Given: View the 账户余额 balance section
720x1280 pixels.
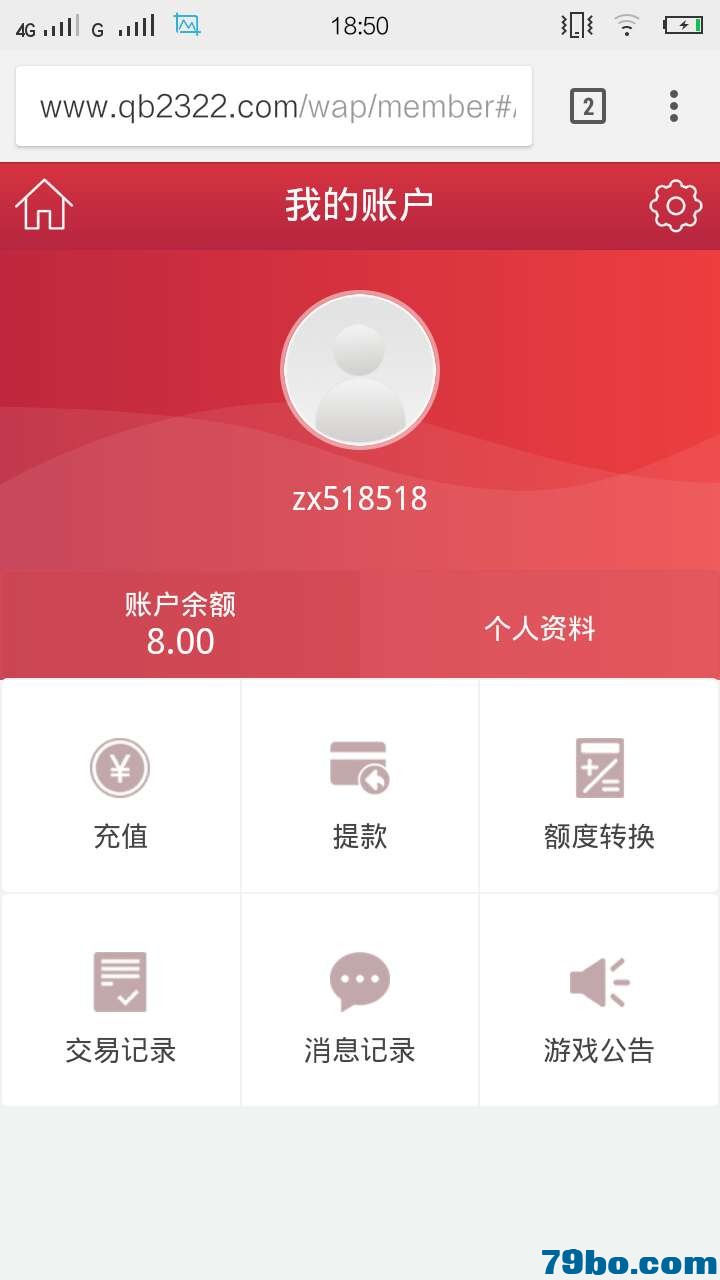Looking at the screenshot, I should point(180,625).
